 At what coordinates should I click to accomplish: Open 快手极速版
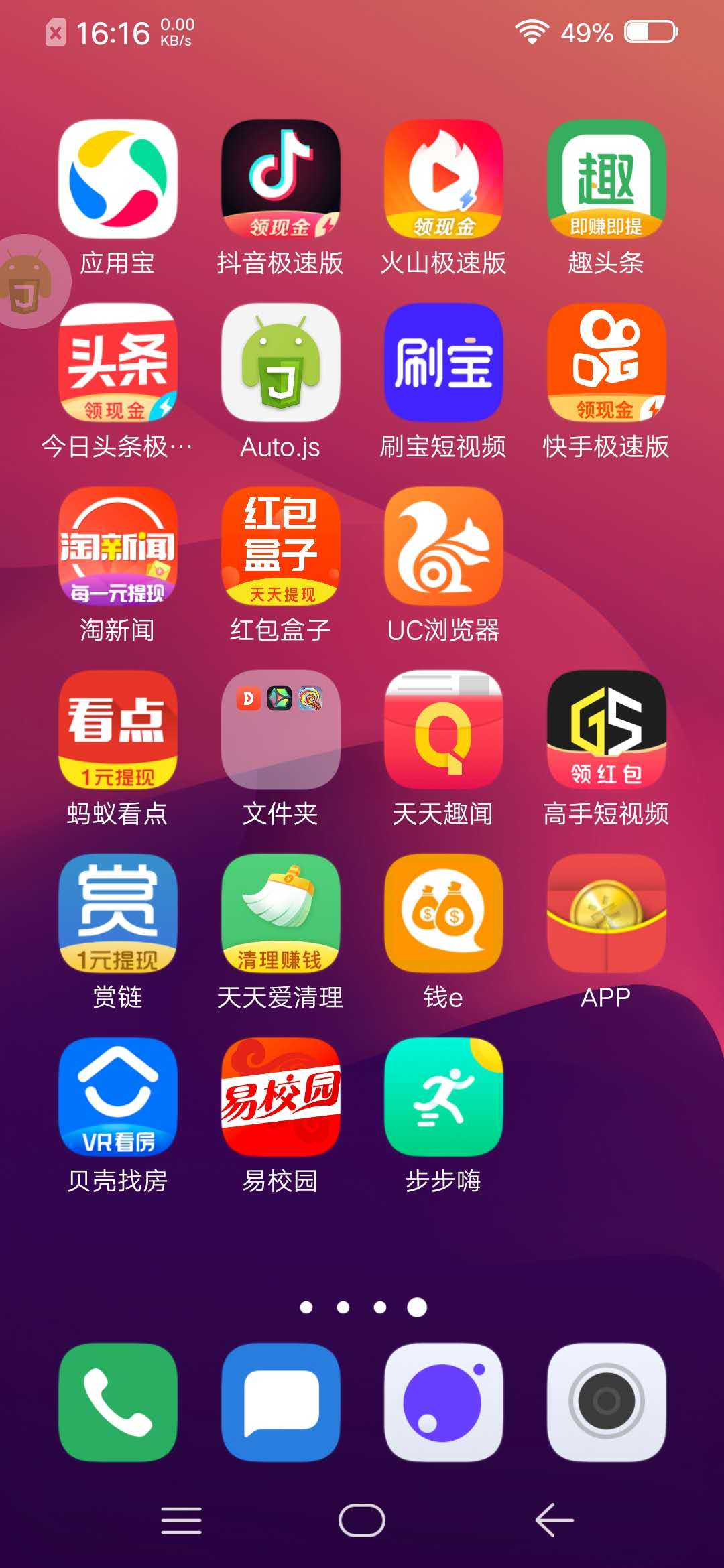pyautogui.click(x=607, y=363)
